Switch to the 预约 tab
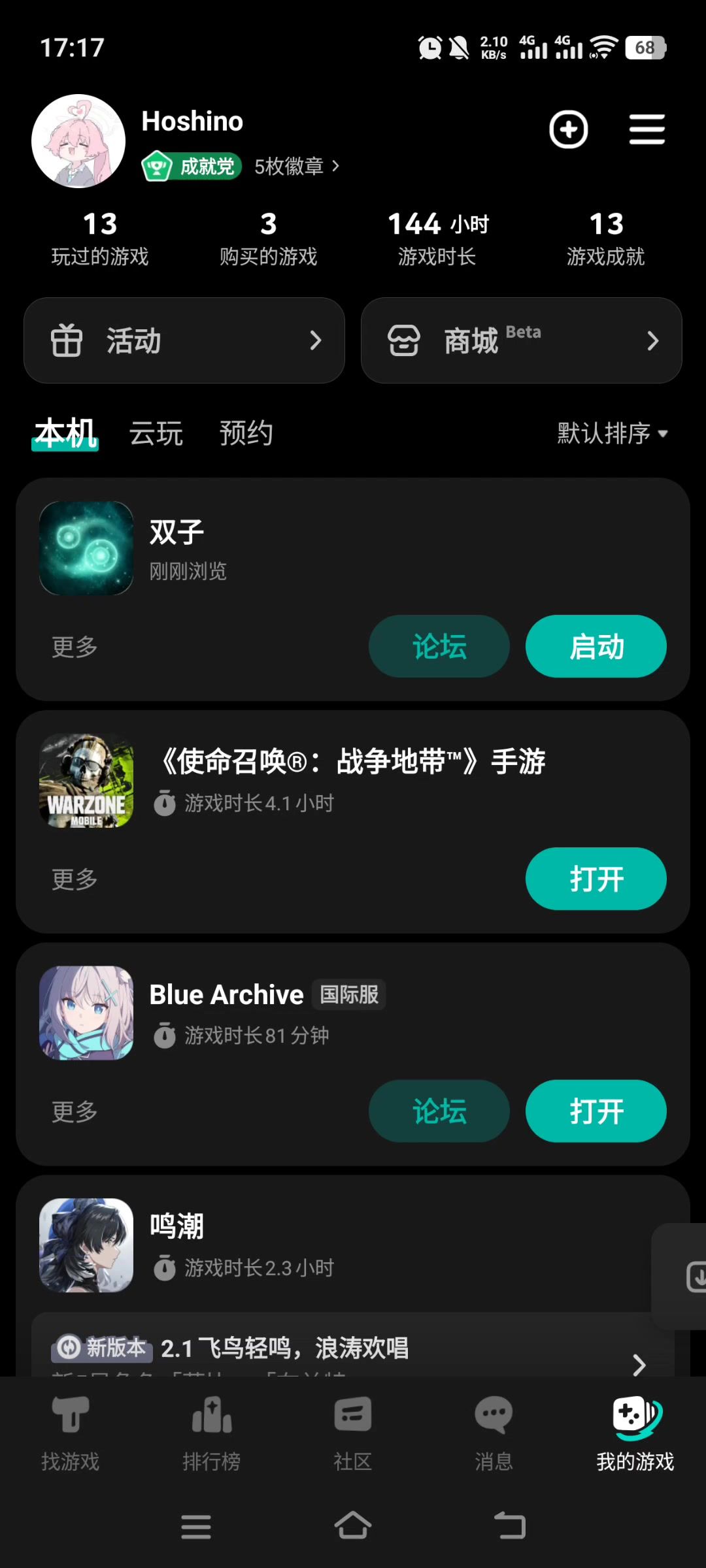The width and height of the screenshot is (706, 1568). pyautogui.click(x=246, y=433)
